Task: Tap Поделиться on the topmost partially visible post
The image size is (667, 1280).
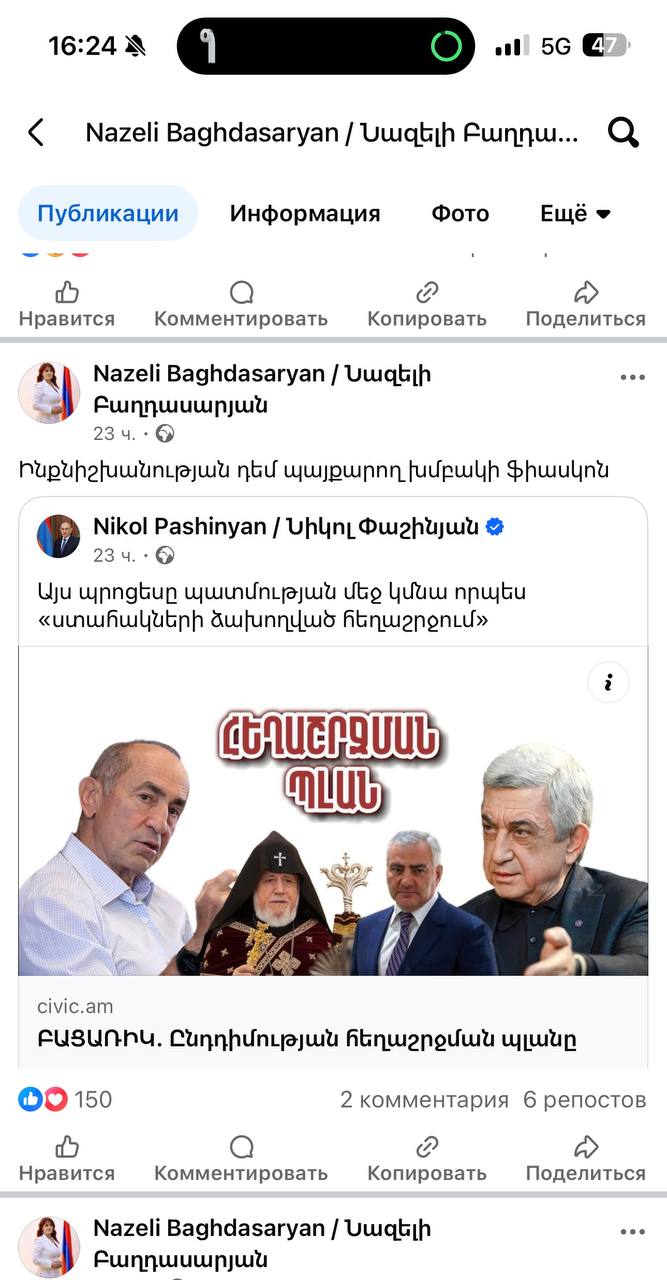Action: coord(586,304)
